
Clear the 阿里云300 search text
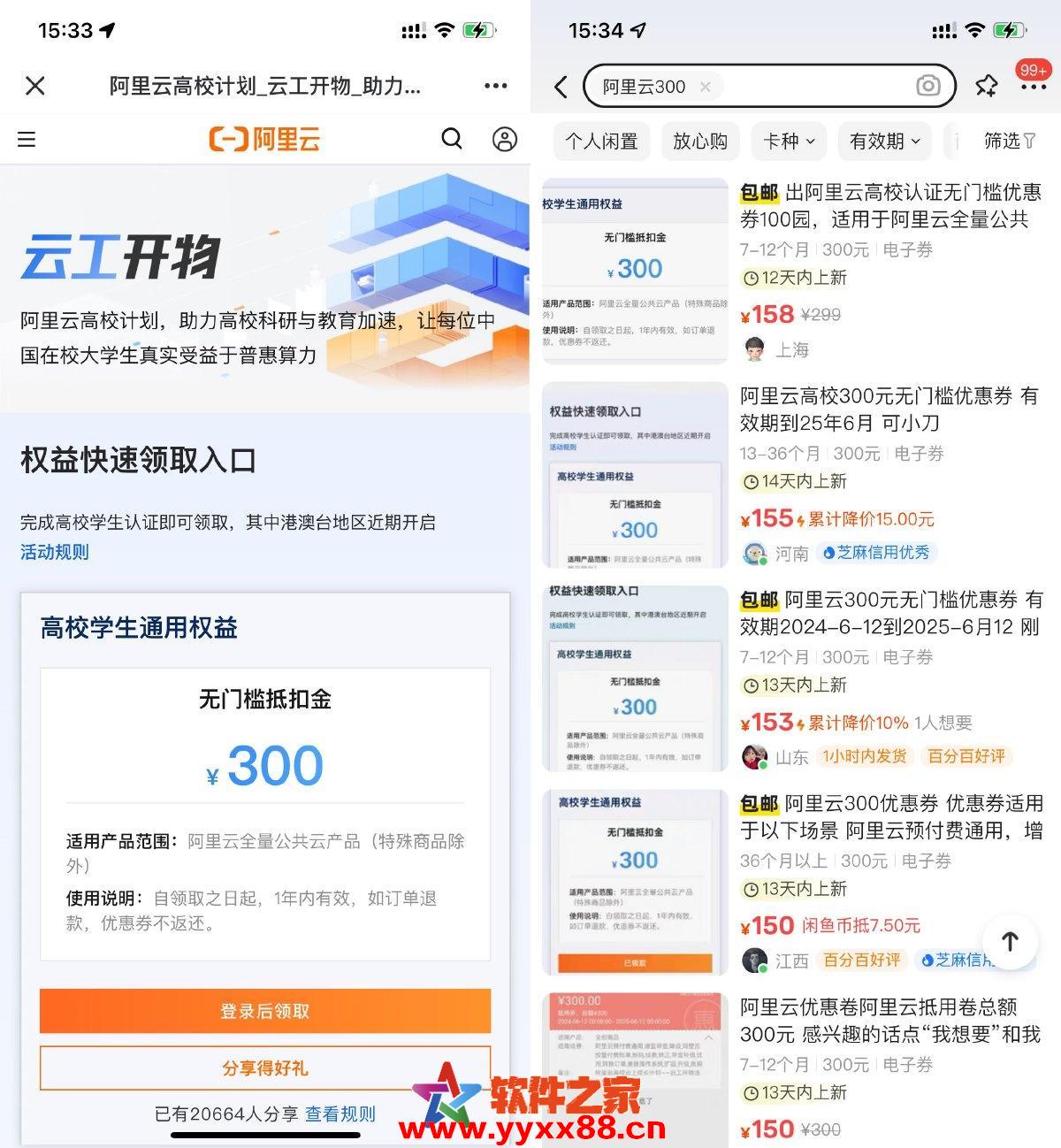(705, 87)
